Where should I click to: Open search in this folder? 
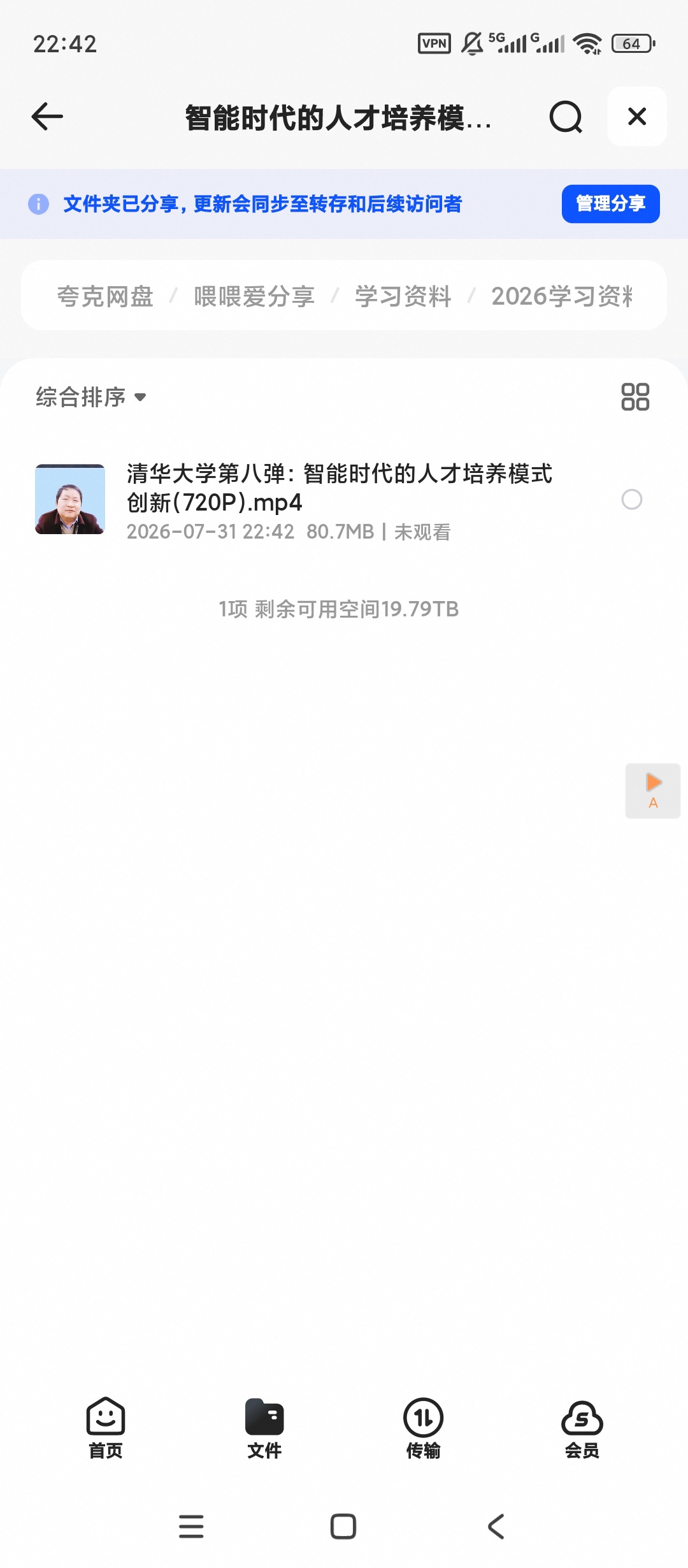566,117
